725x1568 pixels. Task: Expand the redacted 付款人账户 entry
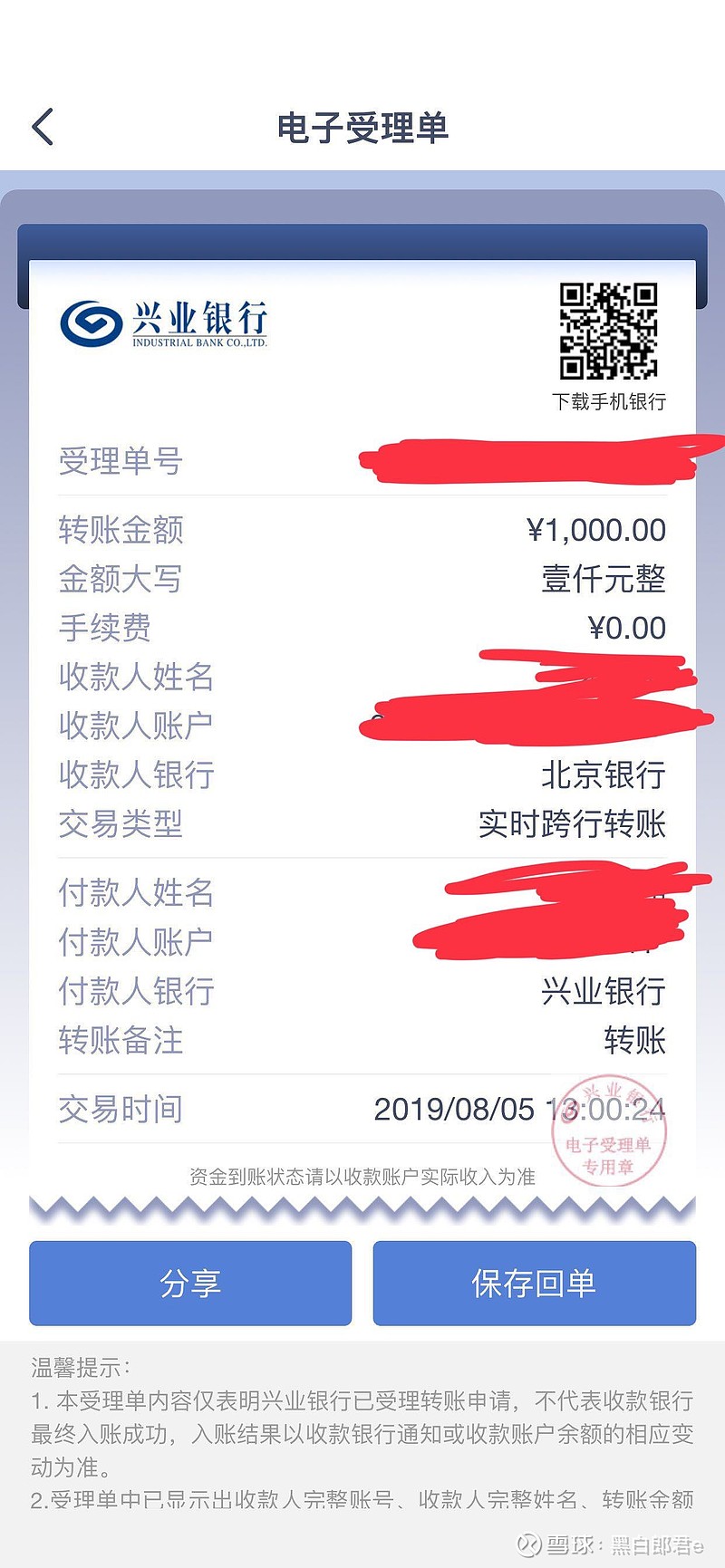(x=544, y=942)
